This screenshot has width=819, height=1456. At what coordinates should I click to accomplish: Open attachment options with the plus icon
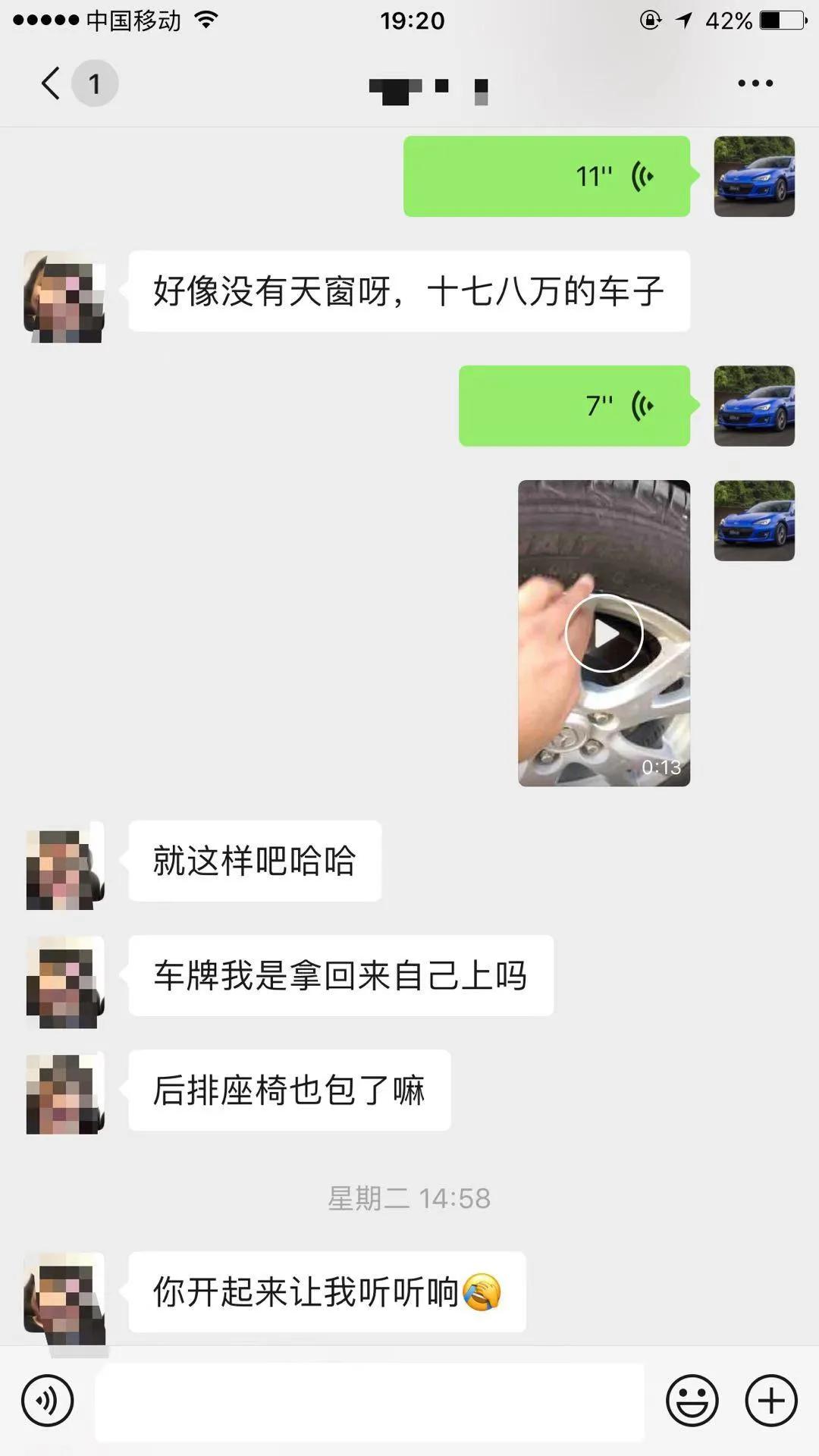(x=772, y=1399)
